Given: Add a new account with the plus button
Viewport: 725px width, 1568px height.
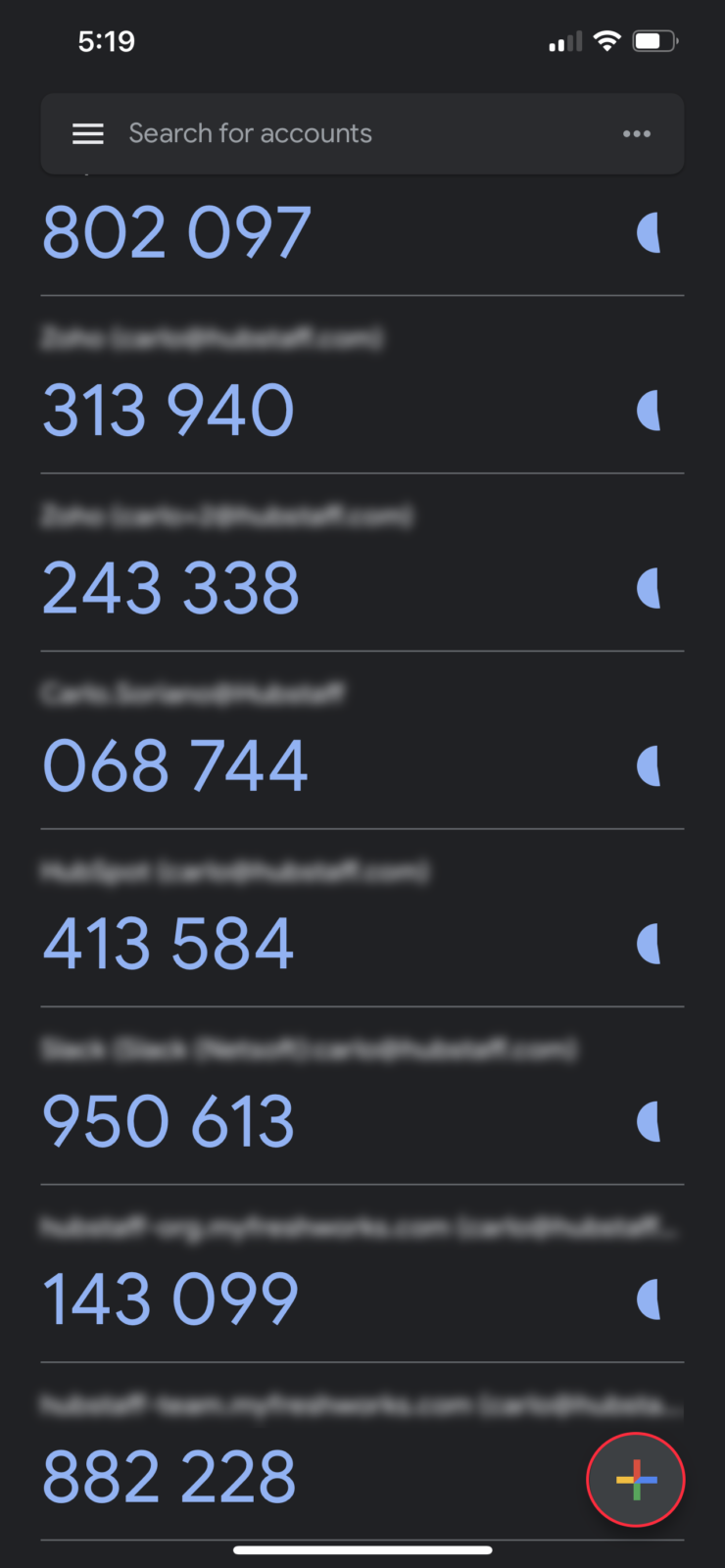Looking at the screenshot, I should point(636,1480).
